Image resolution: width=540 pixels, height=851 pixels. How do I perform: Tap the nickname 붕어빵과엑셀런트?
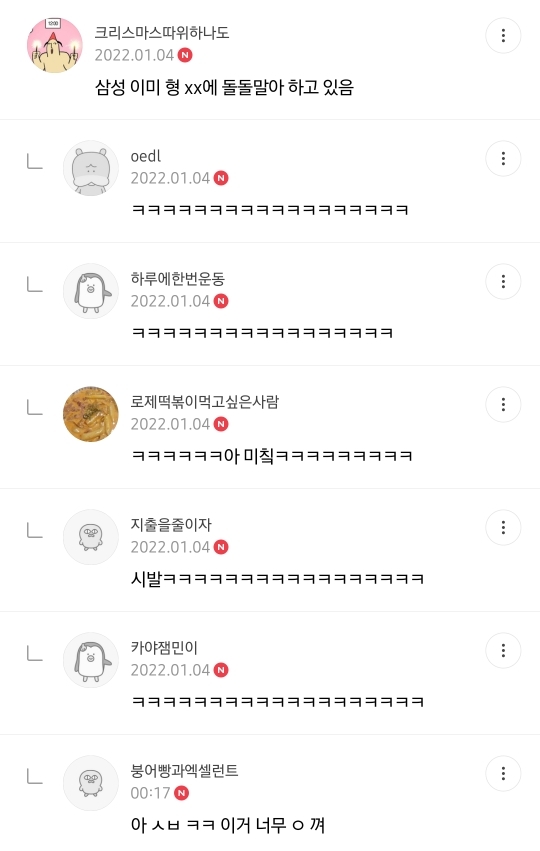(x=185, y=771)
